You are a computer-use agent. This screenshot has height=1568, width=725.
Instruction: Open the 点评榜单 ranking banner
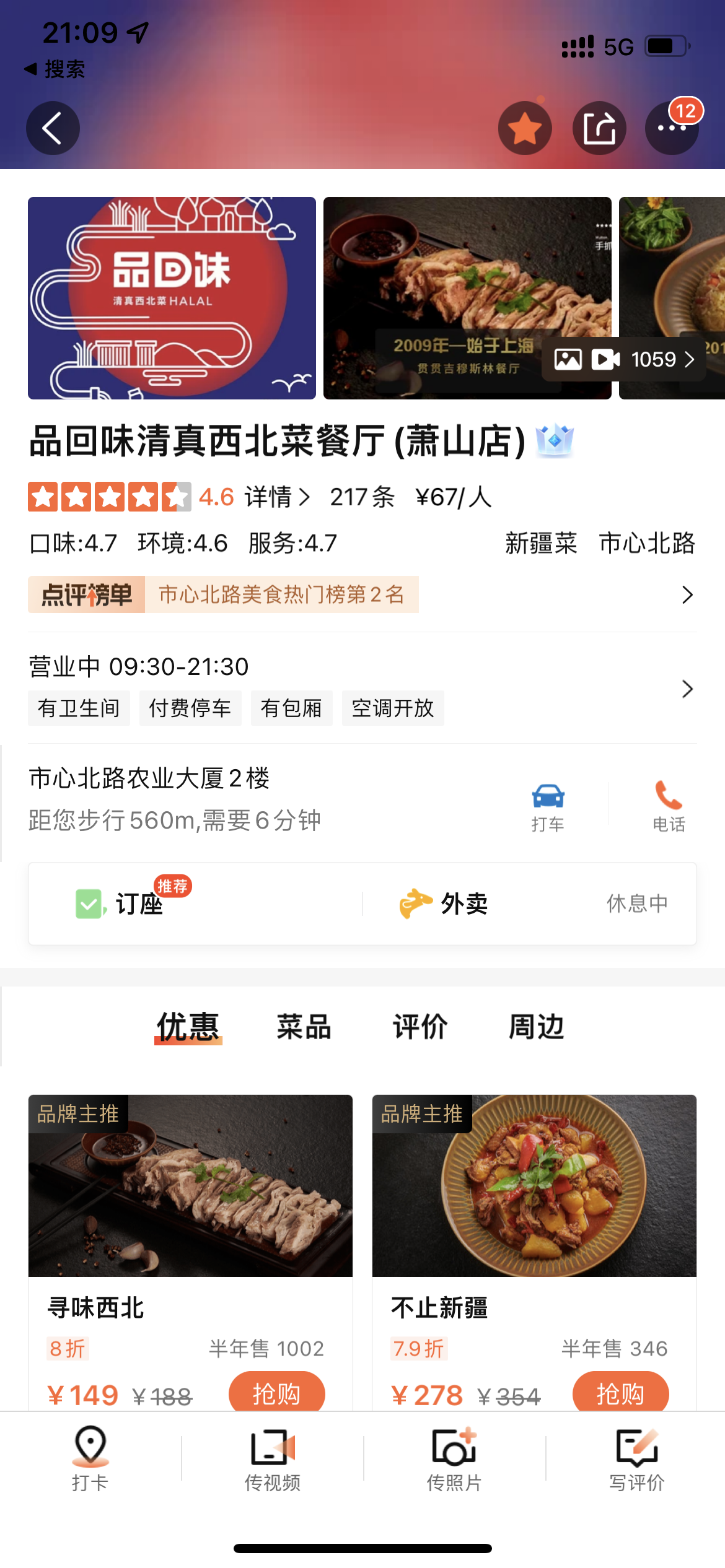(x=362, y=595)
